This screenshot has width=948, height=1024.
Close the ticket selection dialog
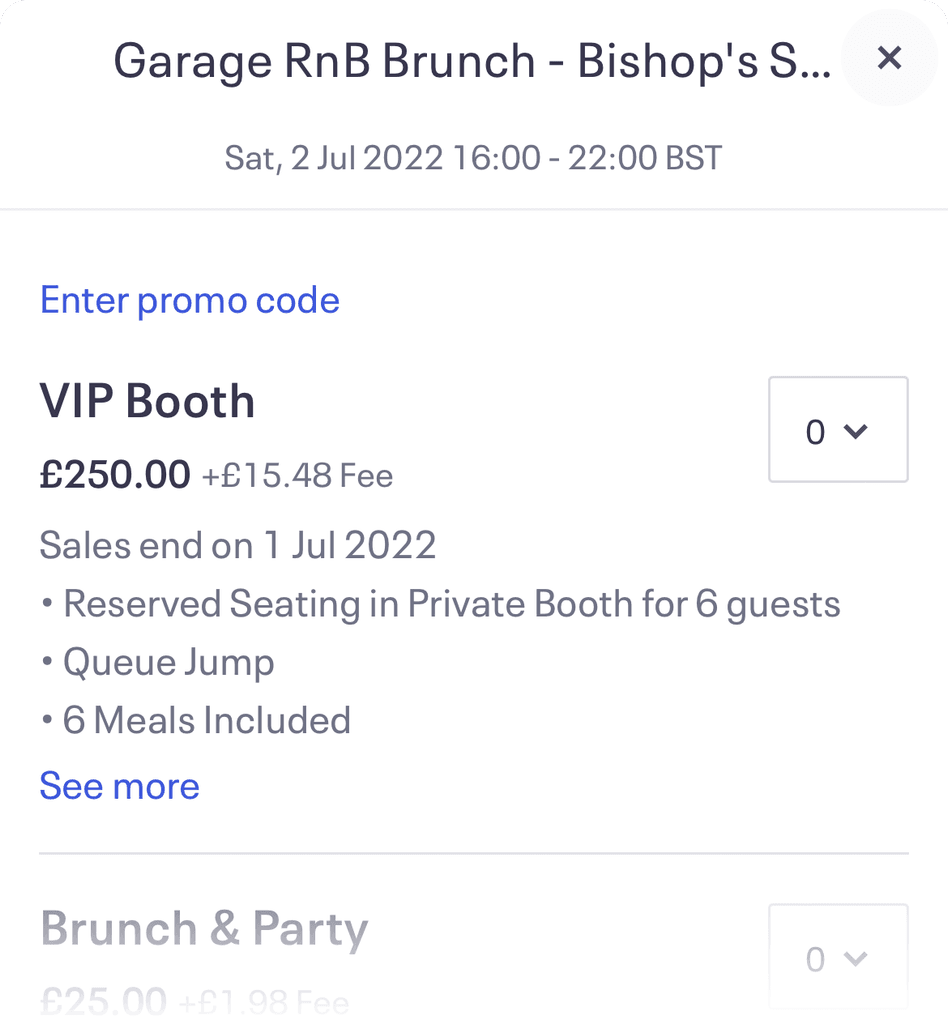coord(888,58)
